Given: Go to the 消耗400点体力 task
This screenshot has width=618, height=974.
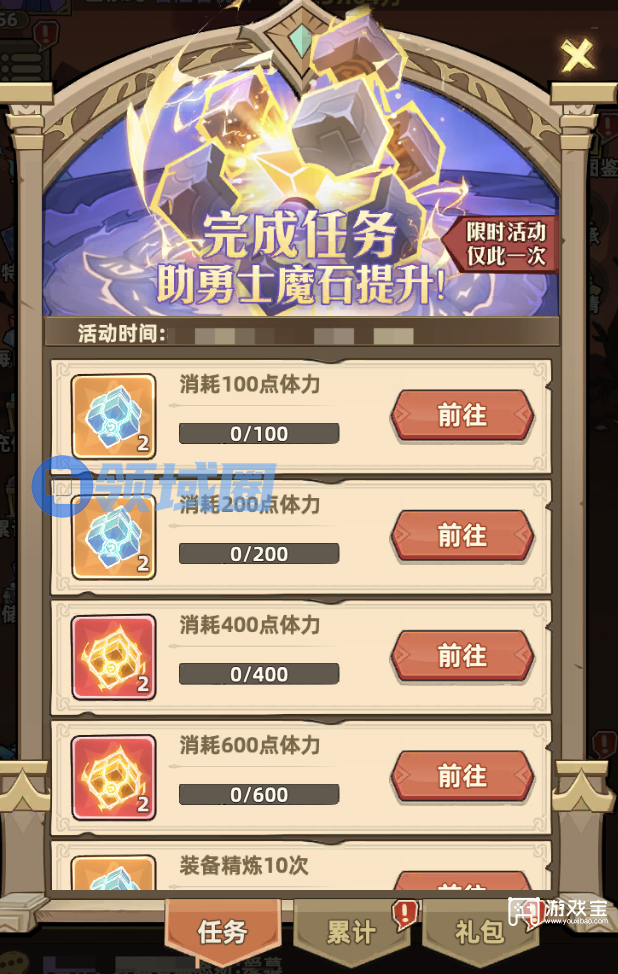Looking at the screenshot, I should coord(461,656).
